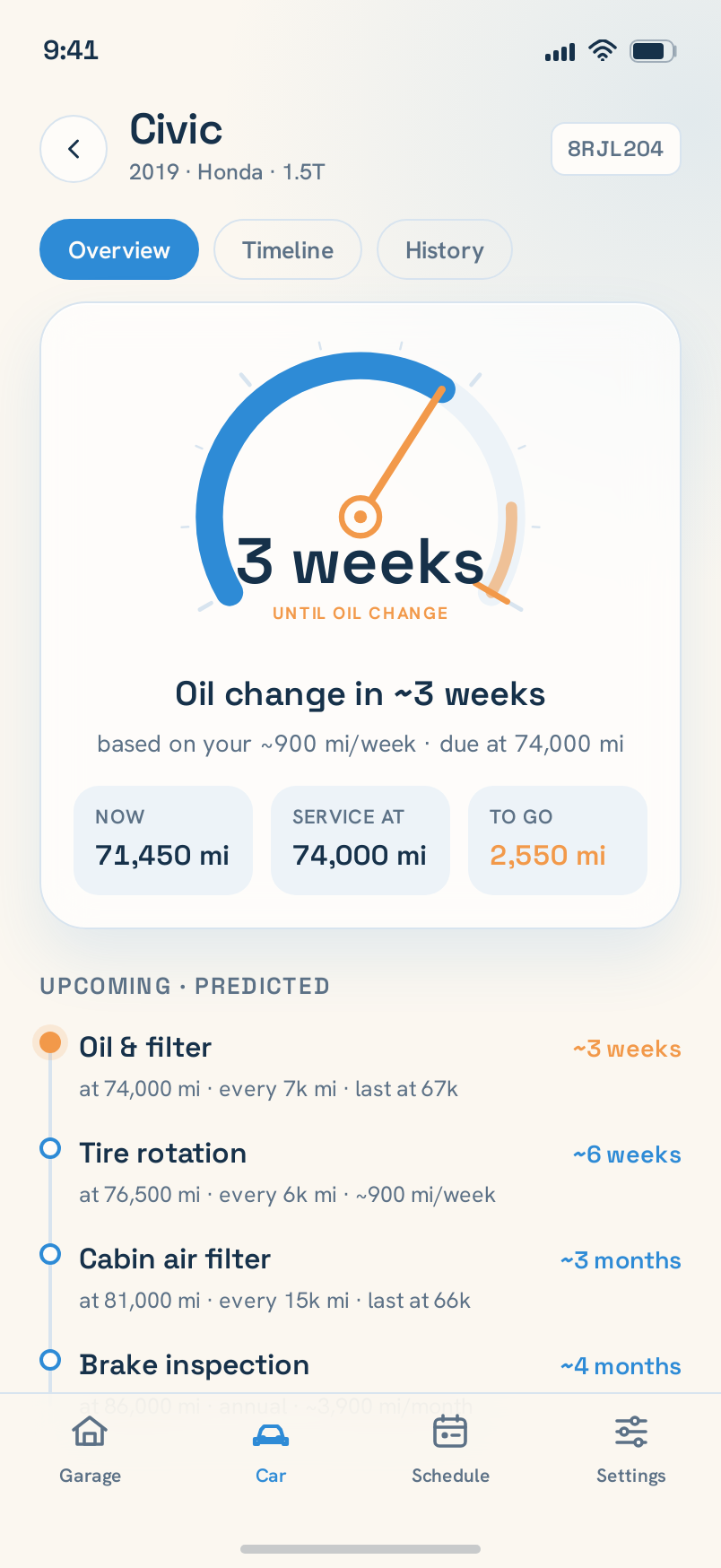Select the Car tab in bottom bar
Image resolution: width=721 pixels, height=1568 pixels.
(271, 1450)
